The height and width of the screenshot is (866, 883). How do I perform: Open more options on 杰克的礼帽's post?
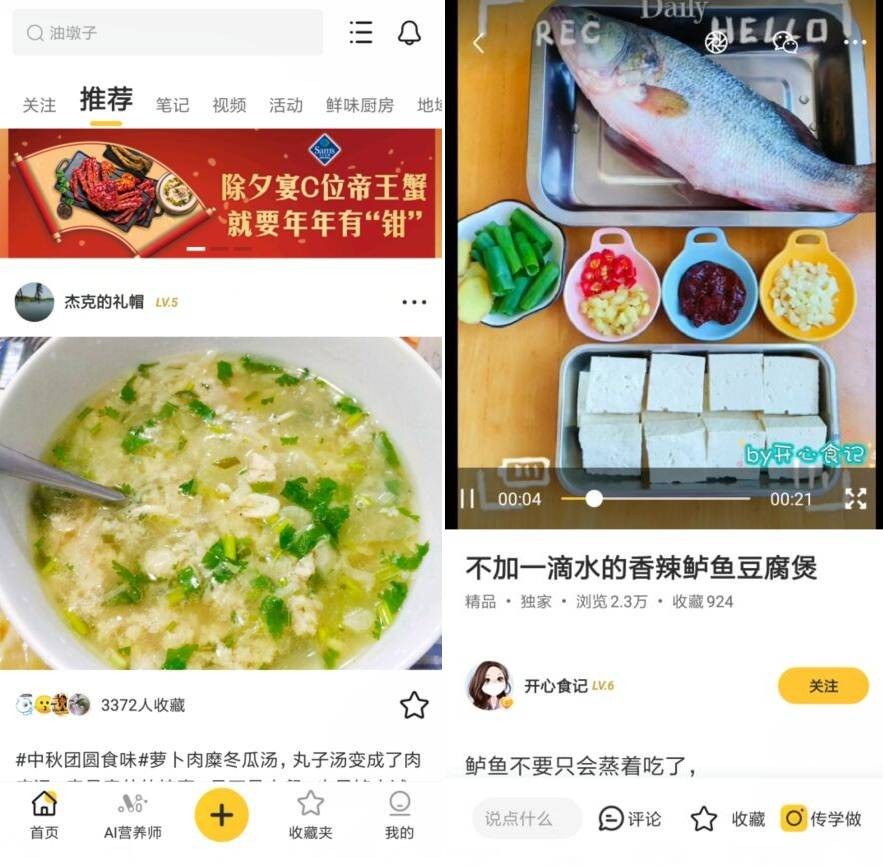tap(414, 302)
